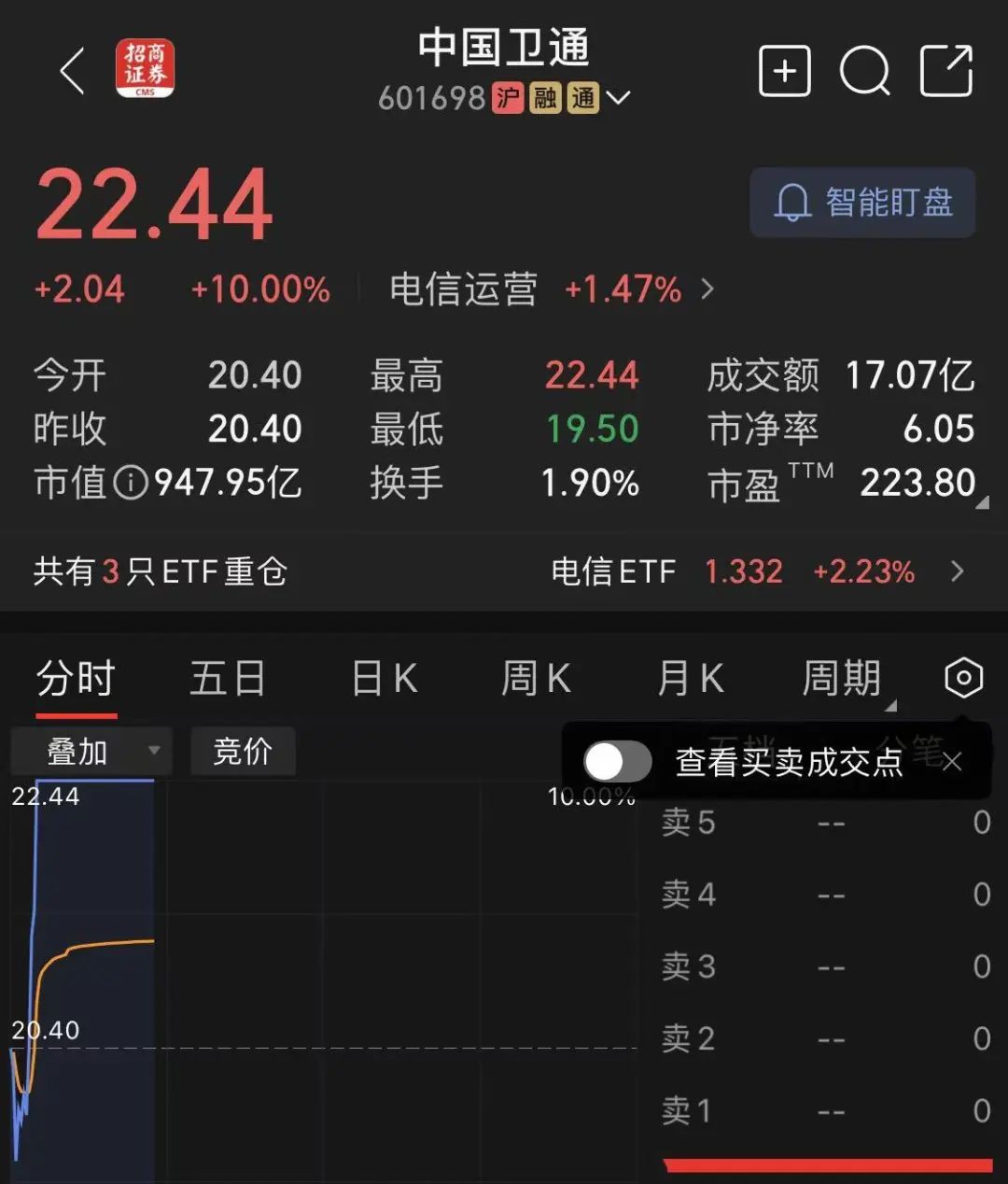Open the 周期 period selector
This screenshot has height=1184, width=1008.
(843, 679)
